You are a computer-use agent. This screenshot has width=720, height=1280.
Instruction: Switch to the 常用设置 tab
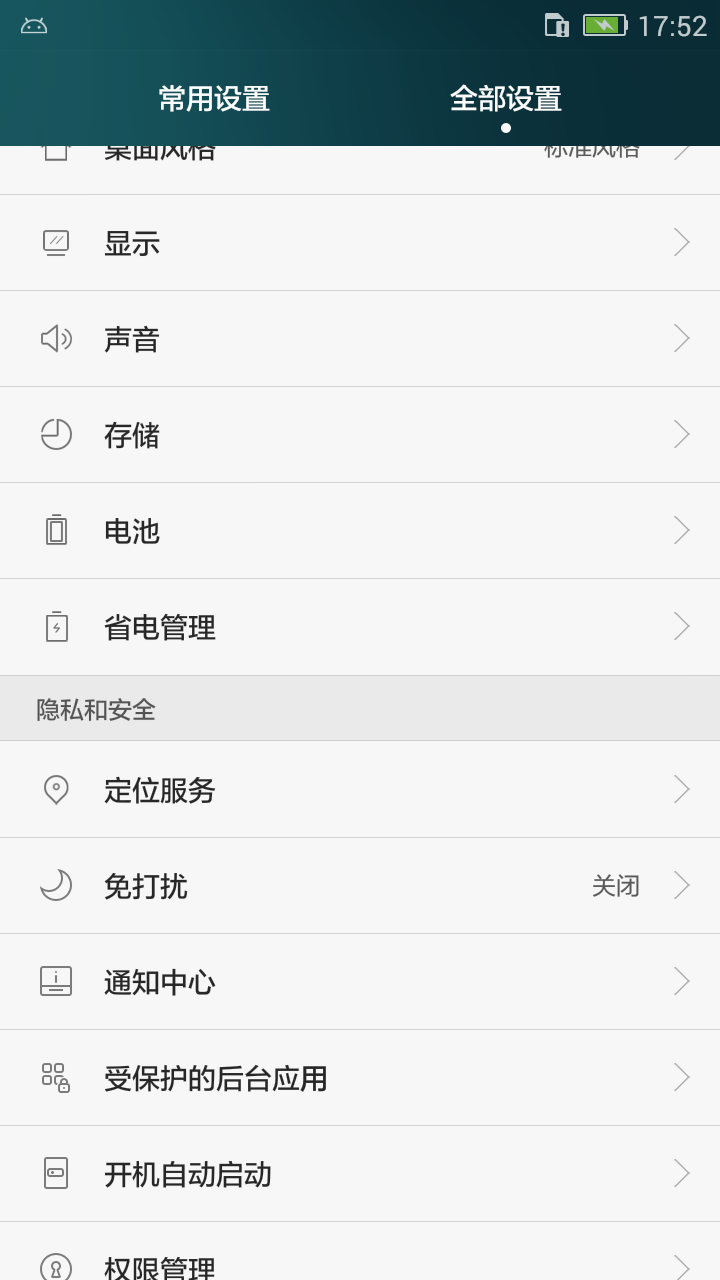214,99
